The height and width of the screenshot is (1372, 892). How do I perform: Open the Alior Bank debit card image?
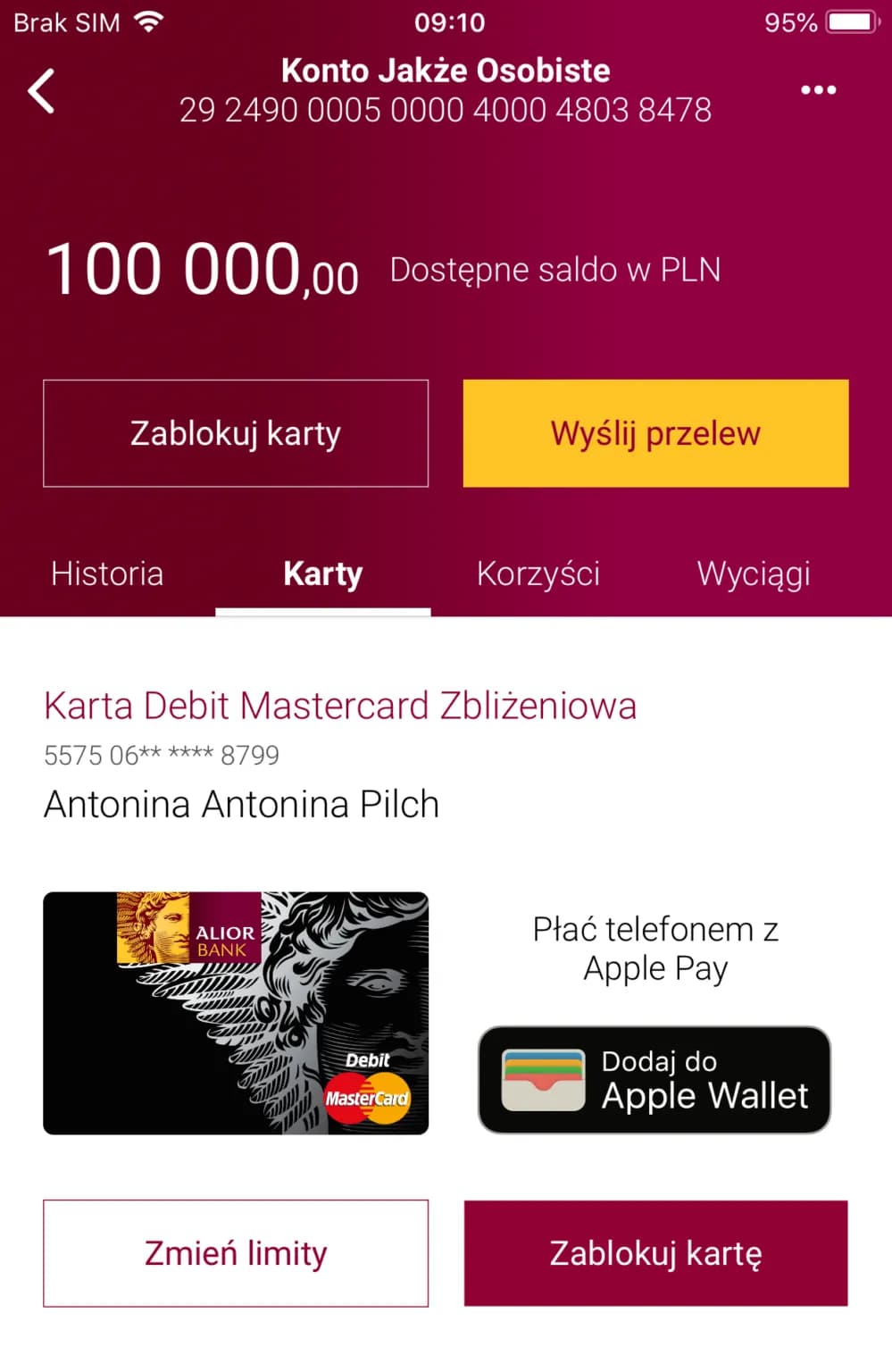point(236,1013)
